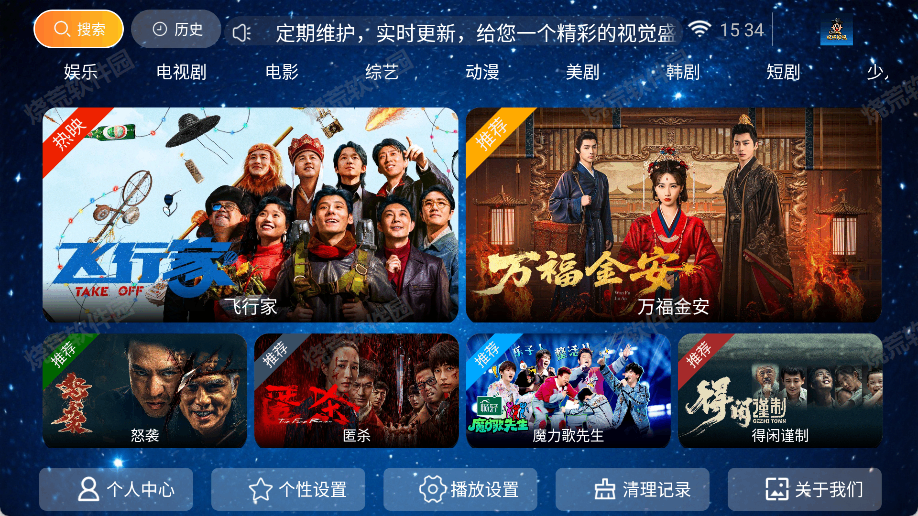This screenshot has width=918, height=516.
Task: Open 播放设置 playback settings
Action: point(469,490)
